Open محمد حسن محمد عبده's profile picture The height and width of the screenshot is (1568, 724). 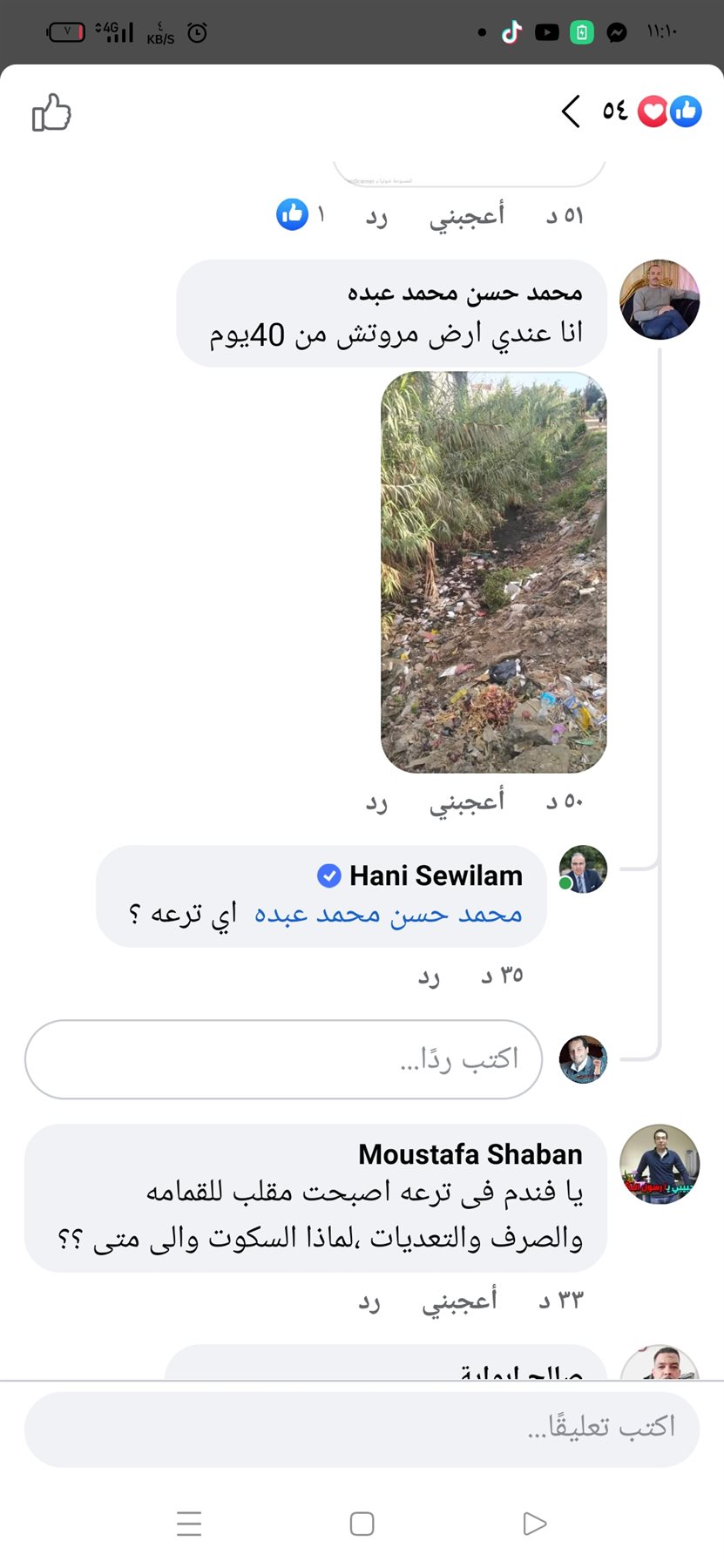659,300
